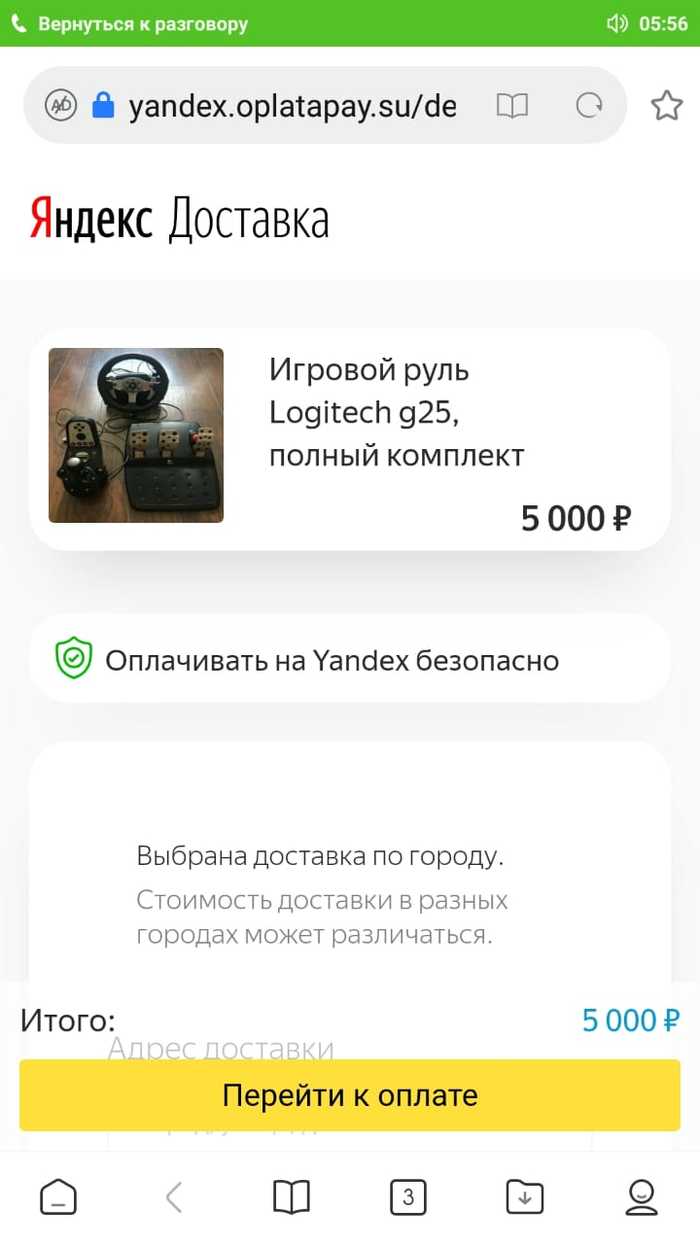Enable reader mode for this page
Viewport: 700px width, 1244px height.
[x=512, y=106]
